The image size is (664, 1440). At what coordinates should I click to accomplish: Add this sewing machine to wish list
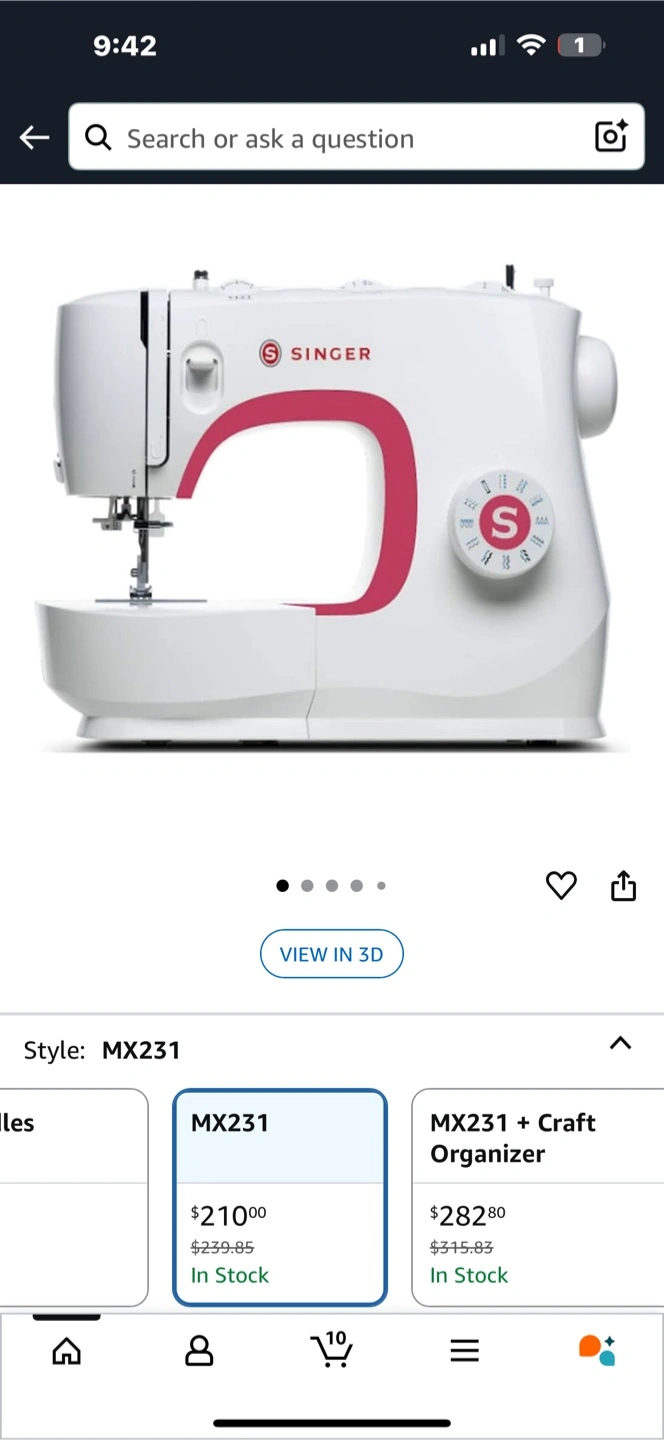561,885
